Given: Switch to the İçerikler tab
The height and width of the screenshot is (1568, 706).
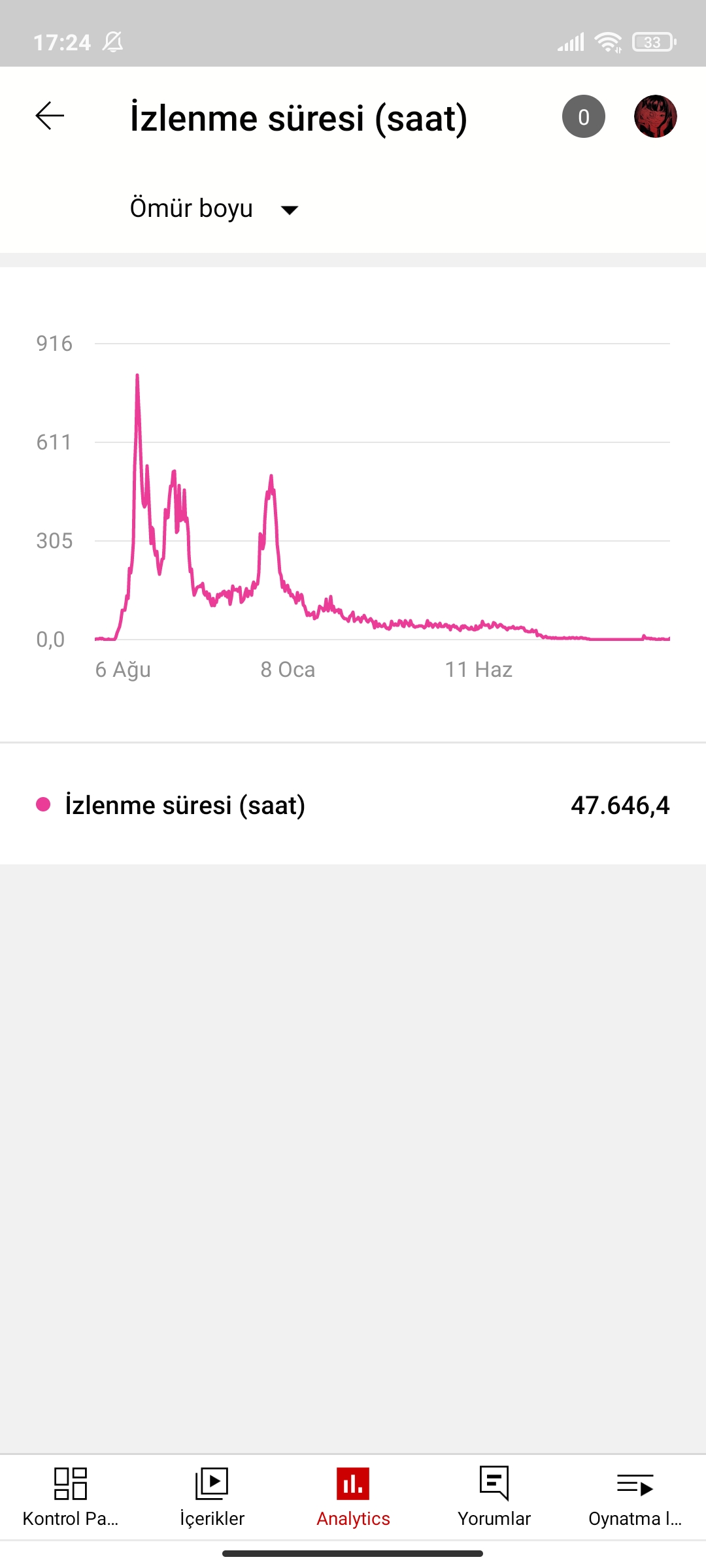Looking at the screenshot, I should (212, 1497).
